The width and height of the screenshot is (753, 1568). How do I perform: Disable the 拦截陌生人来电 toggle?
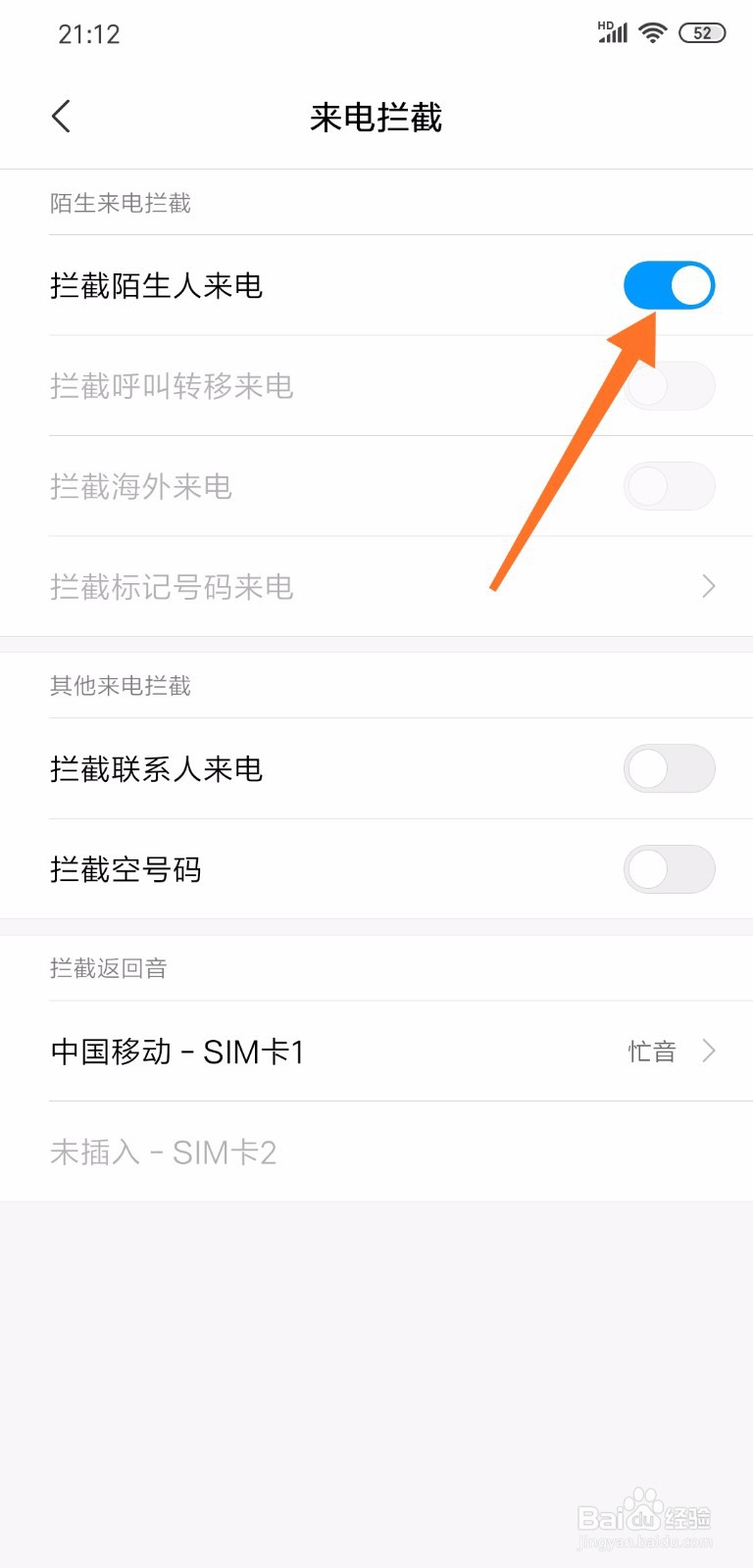click(670, 285)
